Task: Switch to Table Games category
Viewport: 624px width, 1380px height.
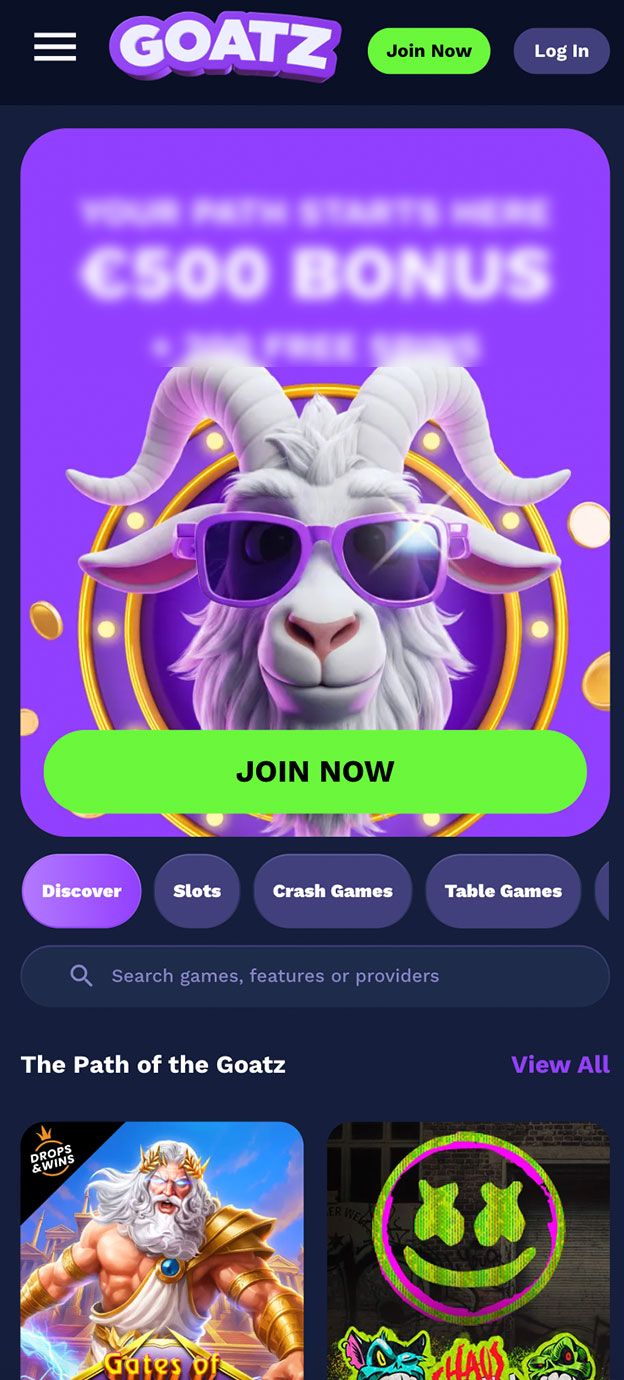Action: click(503, 891)
